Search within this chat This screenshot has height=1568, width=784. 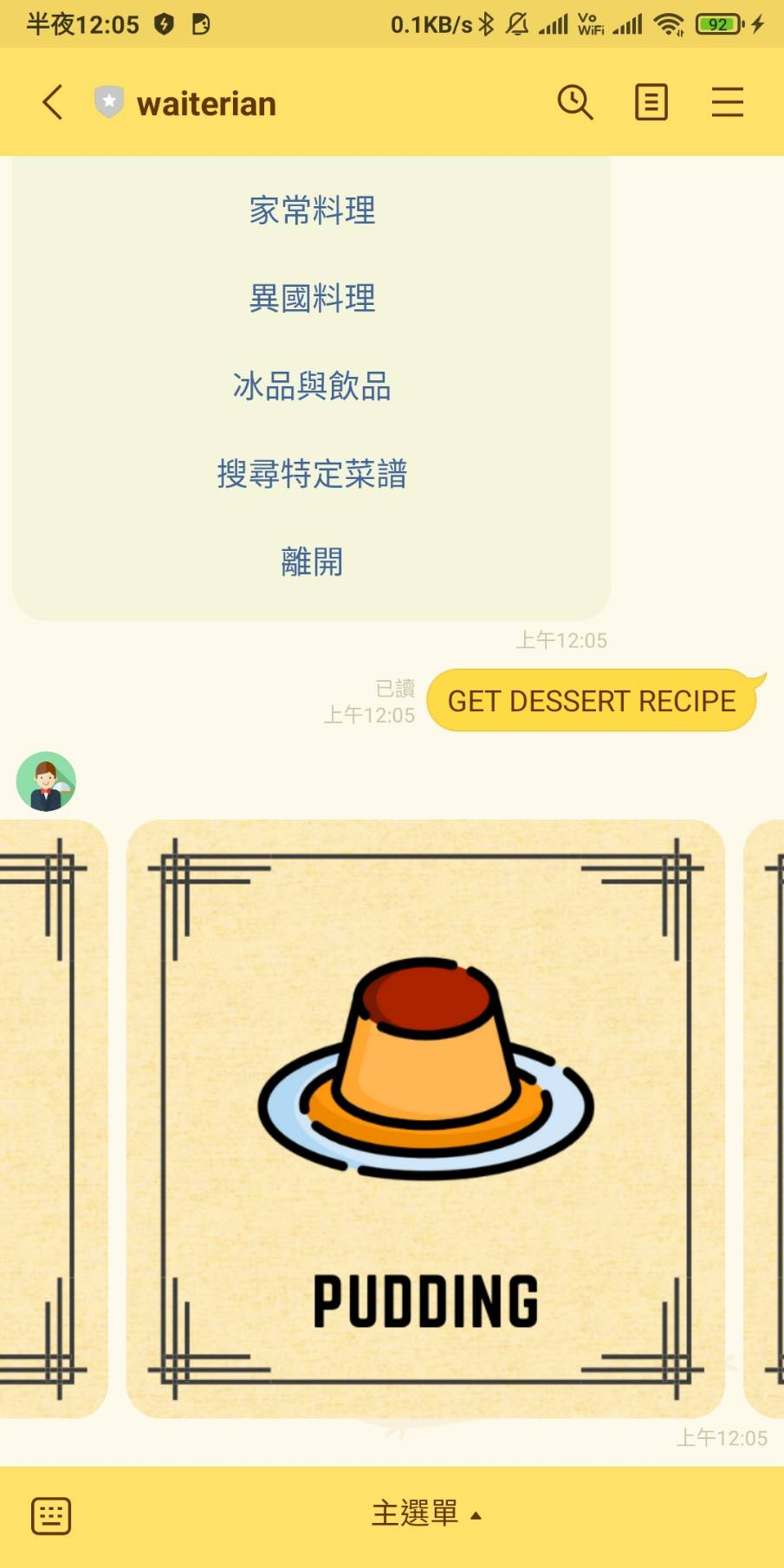(575, 103)
